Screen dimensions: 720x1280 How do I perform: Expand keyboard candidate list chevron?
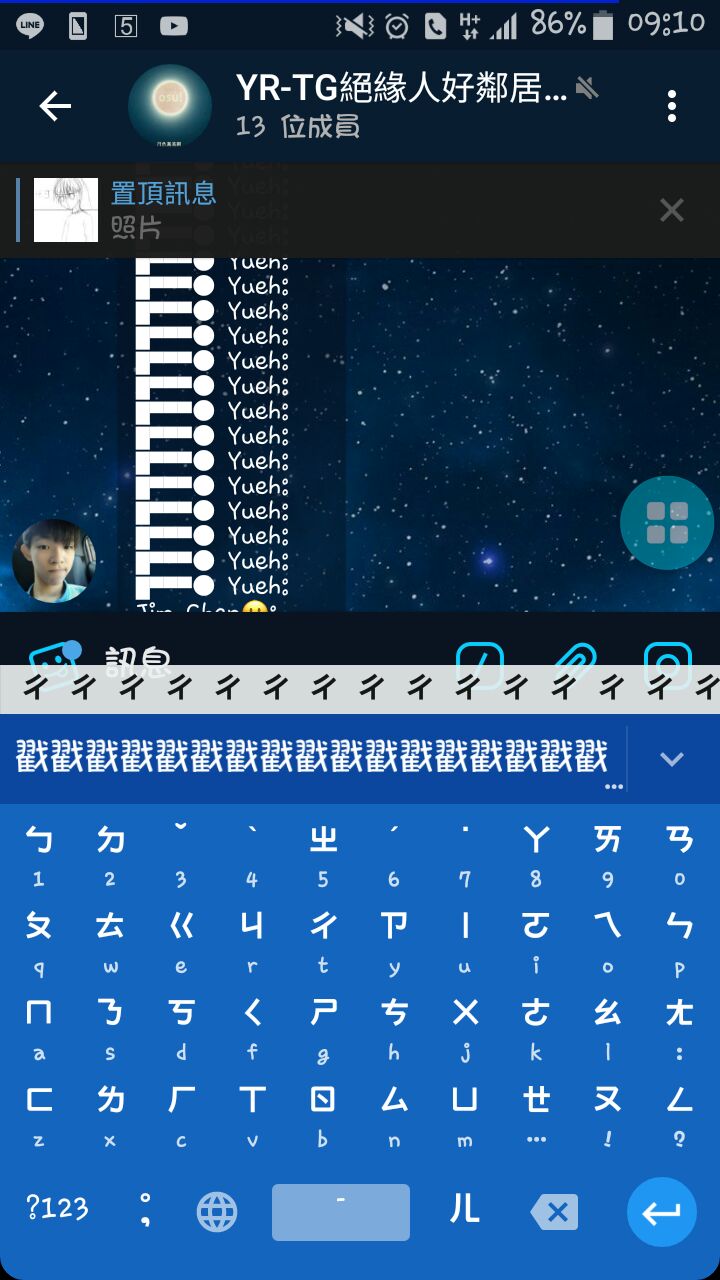coord(671,759)
